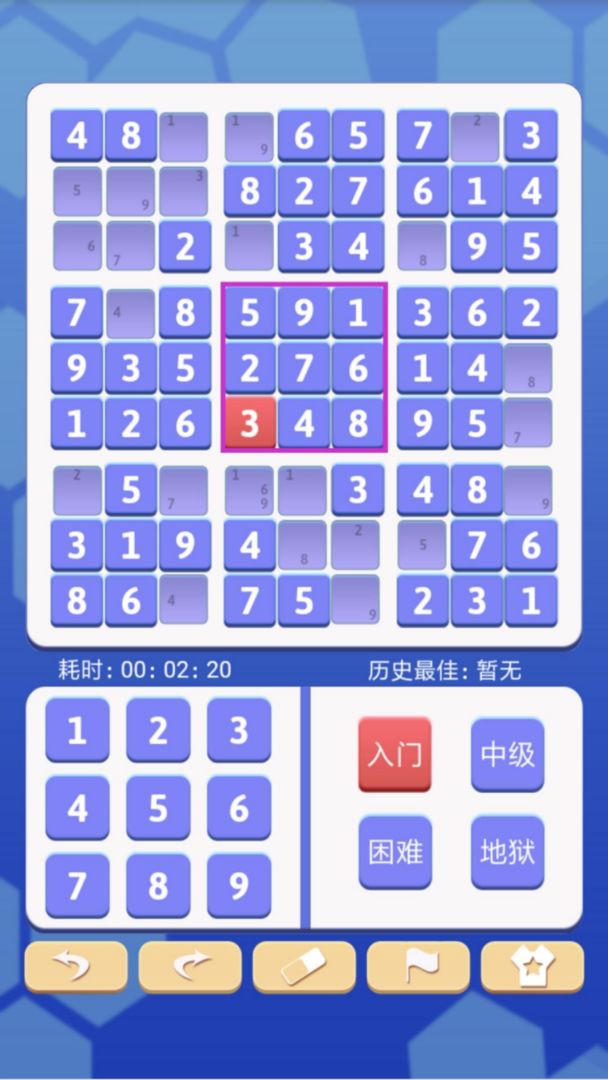608x1080 pixels.
Task: Tap the flag marker button
Action: tap(419, 967)
